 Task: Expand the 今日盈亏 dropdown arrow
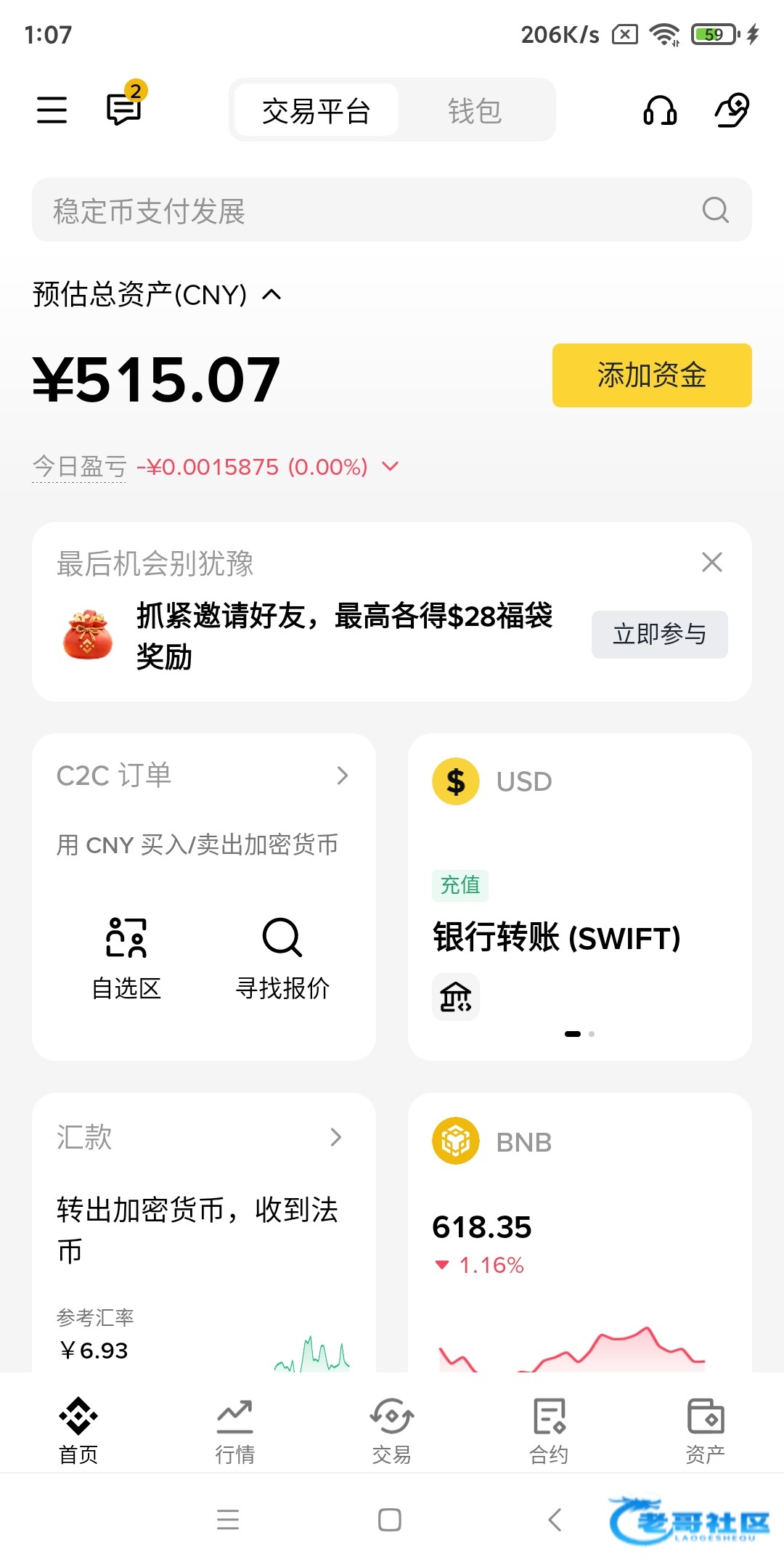click(x=391, y=466)
